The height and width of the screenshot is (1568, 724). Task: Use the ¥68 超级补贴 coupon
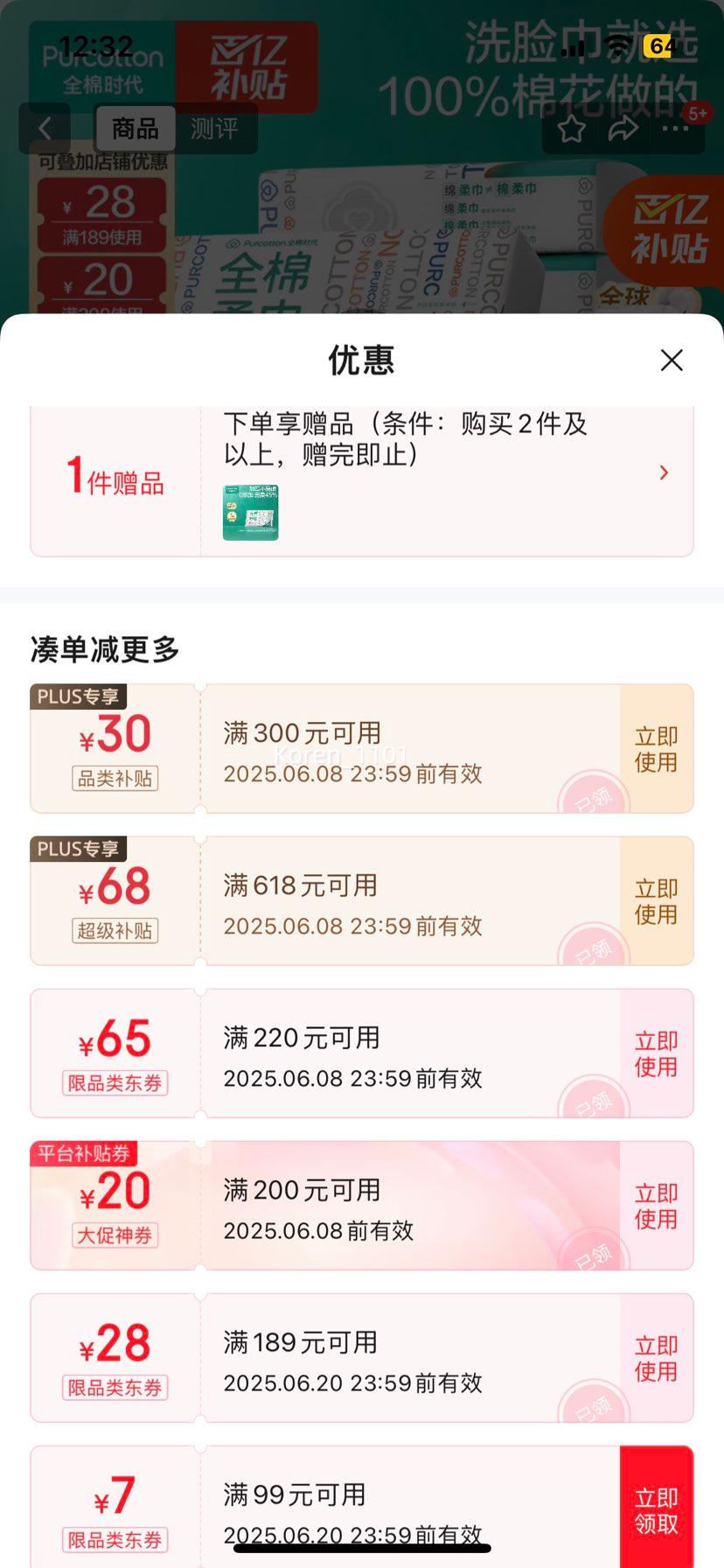tap(656, 901)
